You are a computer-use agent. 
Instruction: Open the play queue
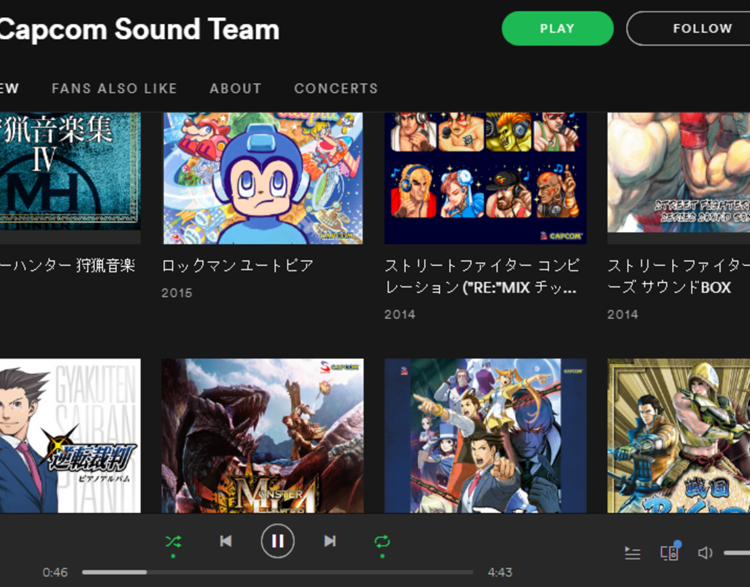[632, 552]
